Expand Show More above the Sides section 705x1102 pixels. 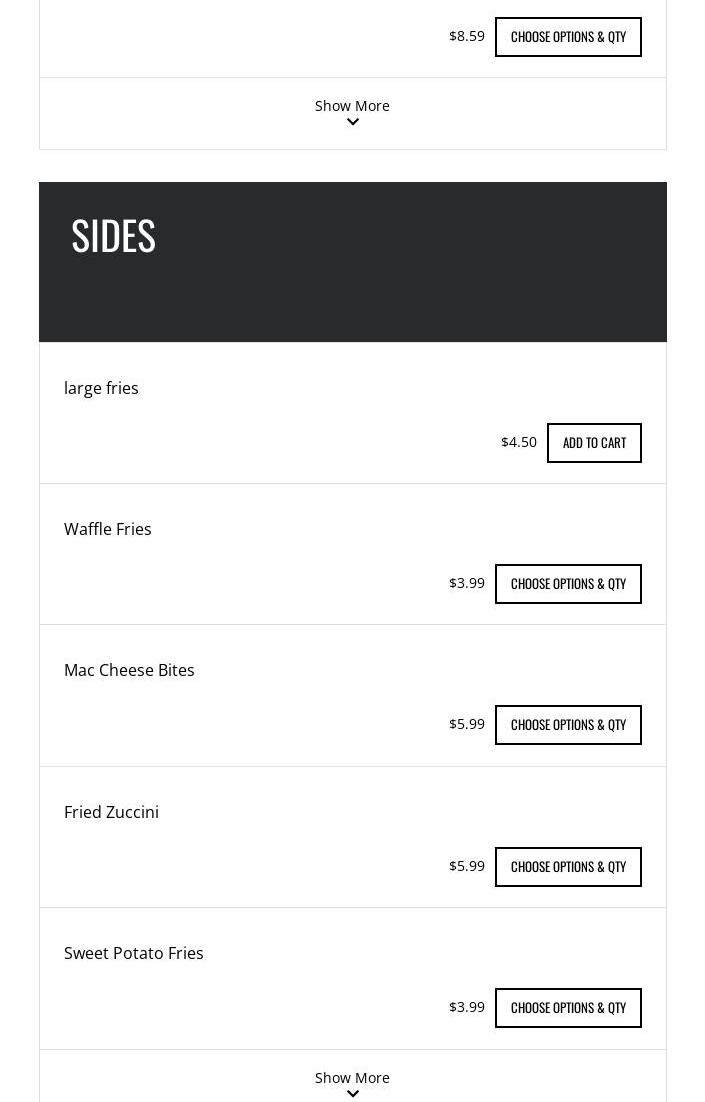(352, 112)
